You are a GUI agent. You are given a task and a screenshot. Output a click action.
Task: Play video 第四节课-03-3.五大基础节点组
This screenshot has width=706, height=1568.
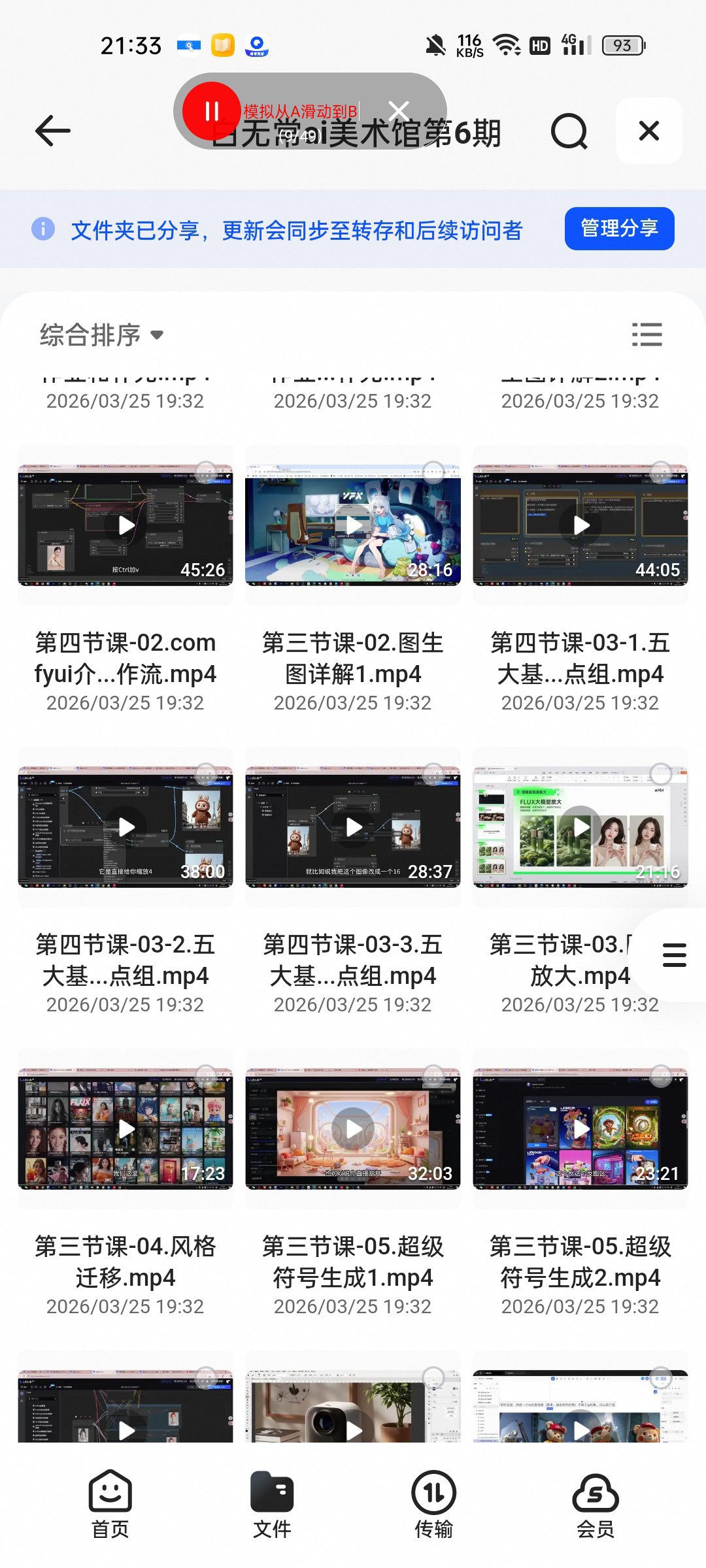[353, 827]
